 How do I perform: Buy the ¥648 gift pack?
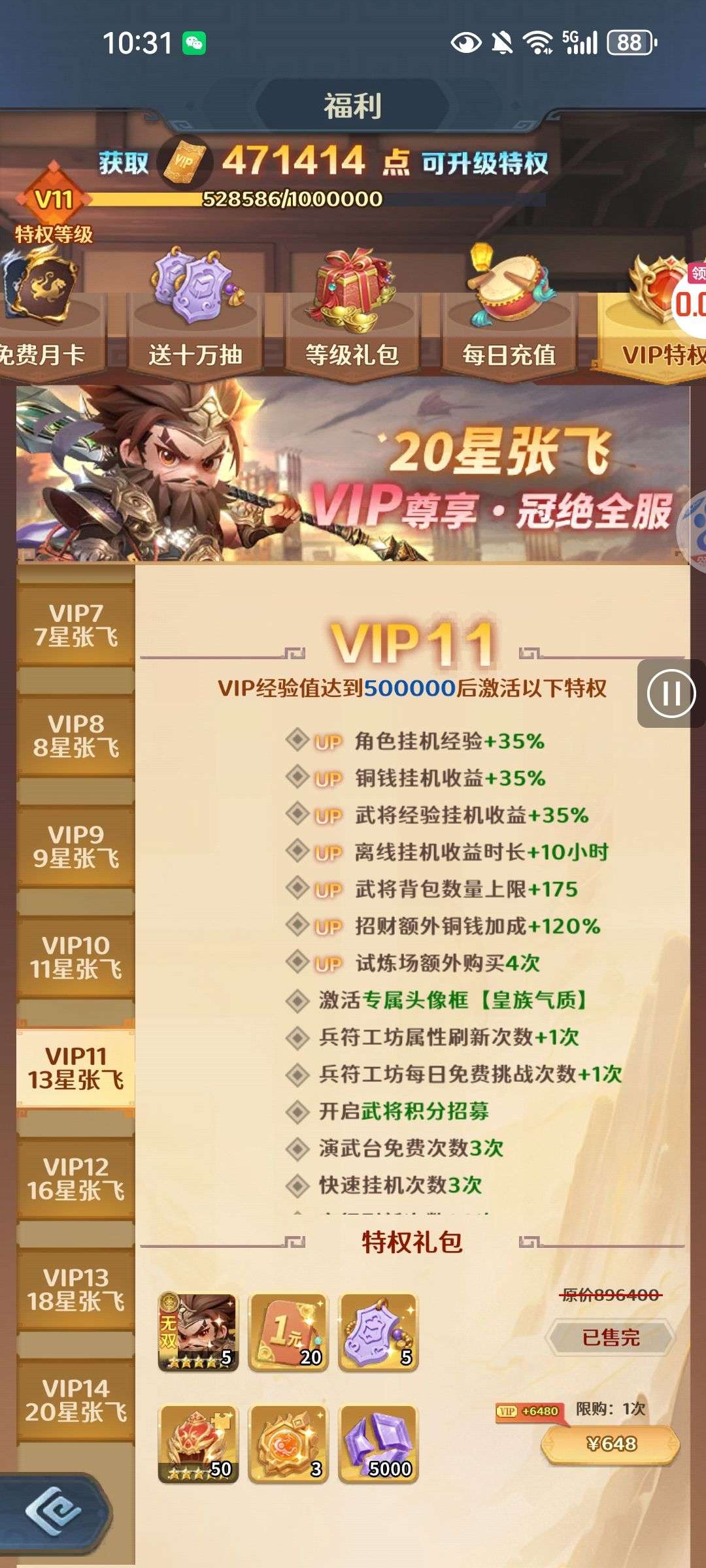(611, 1443)
